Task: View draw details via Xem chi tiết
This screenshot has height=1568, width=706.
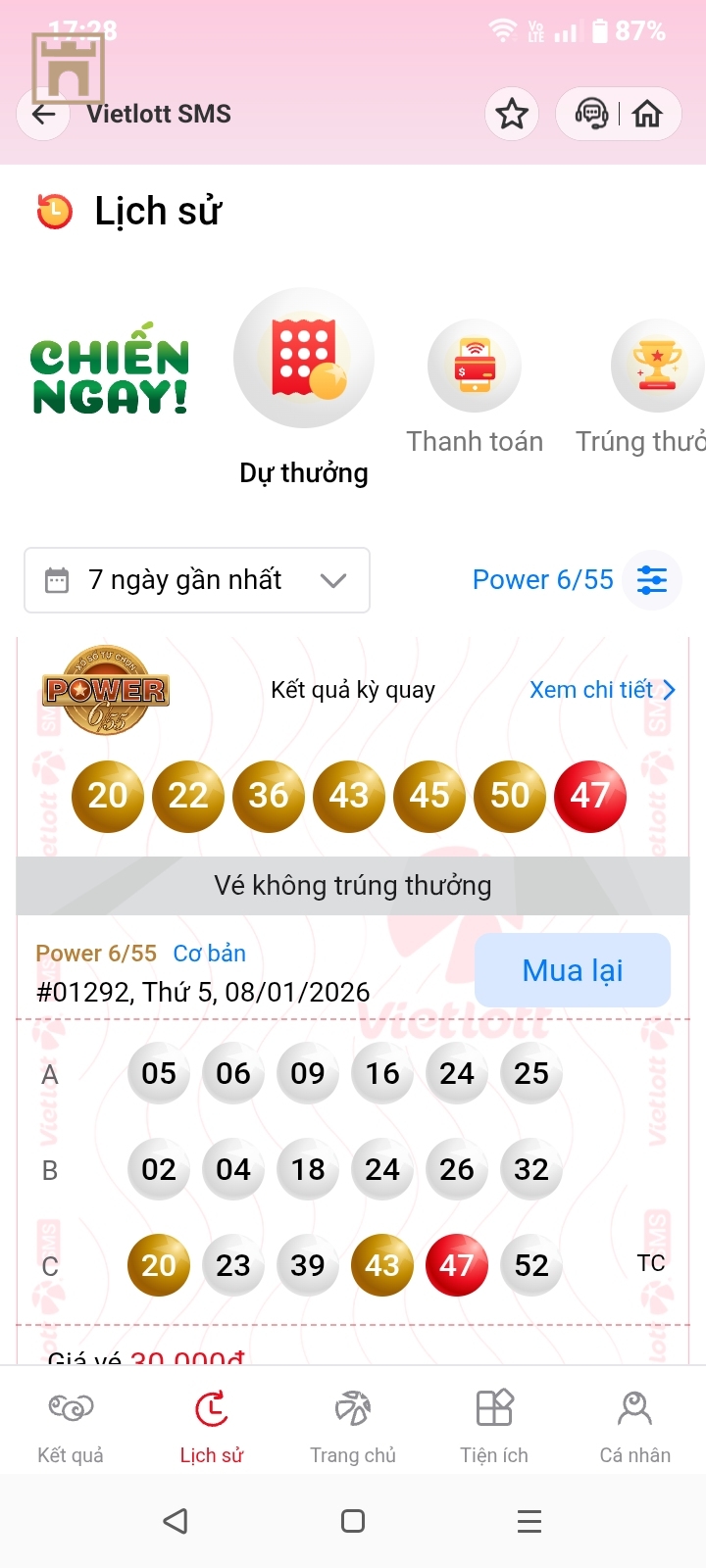Action: click(x=602, y=690)
